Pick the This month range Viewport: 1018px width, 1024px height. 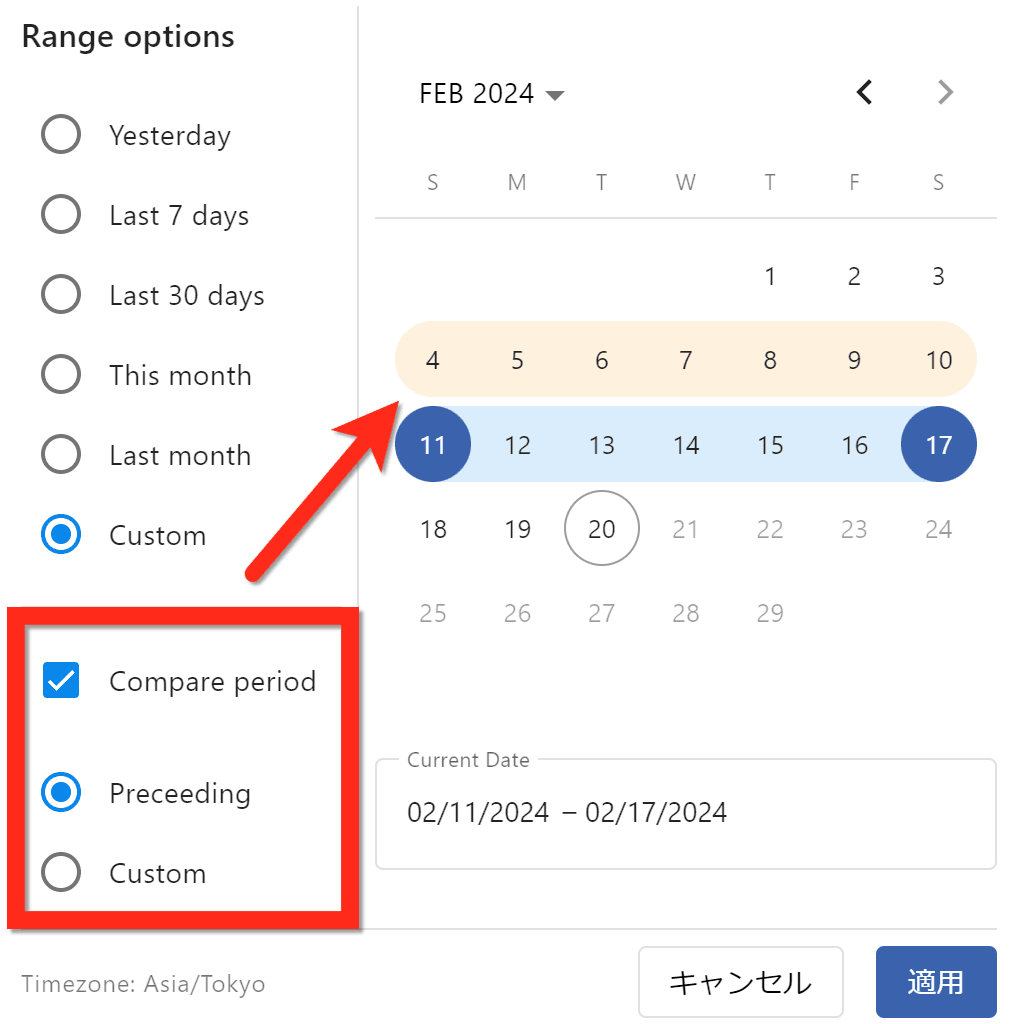point(61,375)
